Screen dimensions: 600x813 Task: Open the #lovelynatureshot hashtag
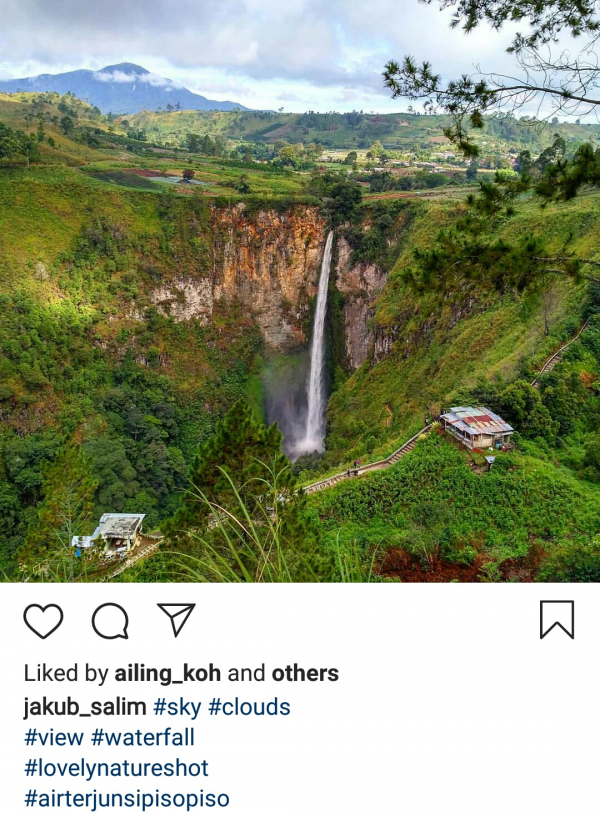point(116,769)
